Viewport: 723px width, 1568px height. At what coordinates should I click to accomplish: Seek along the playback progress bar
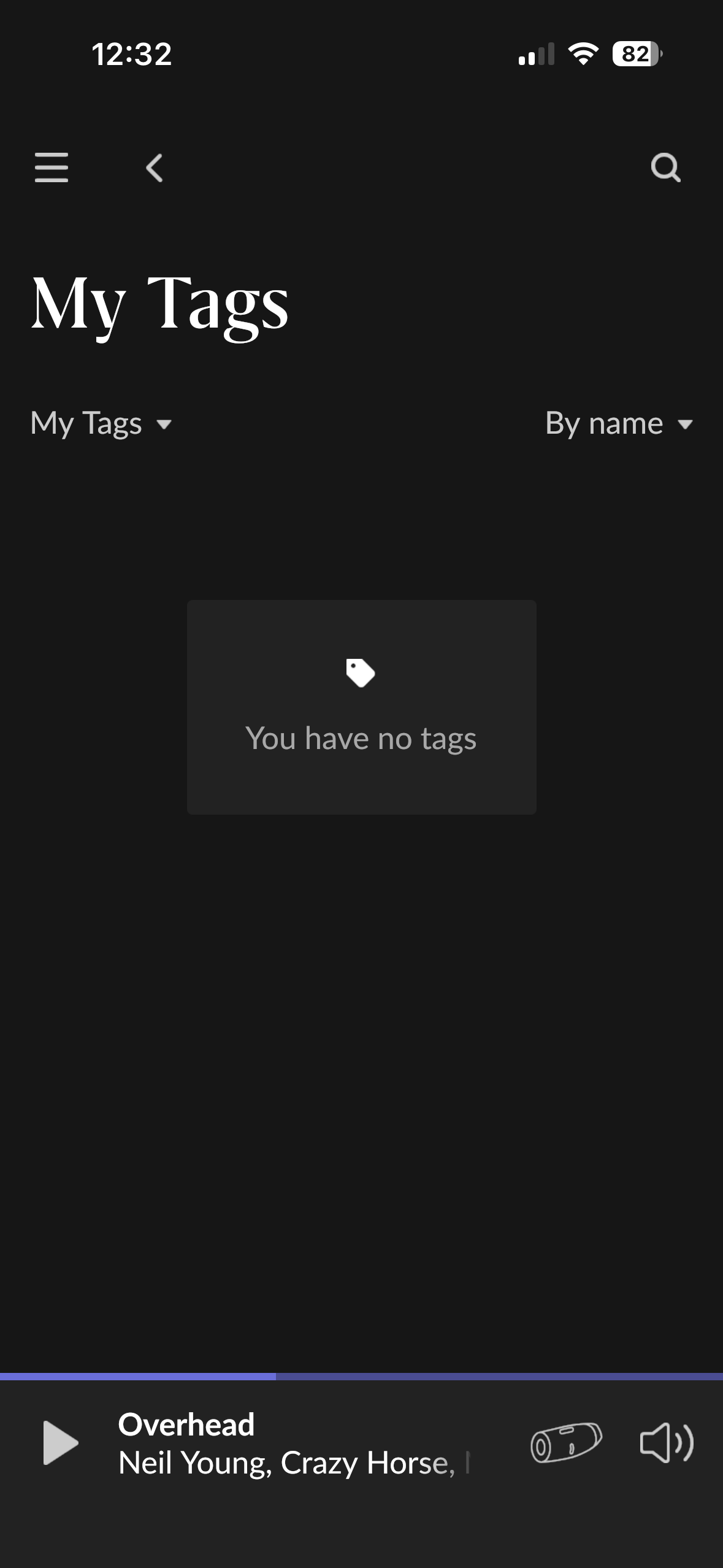tap(361, 1377)
